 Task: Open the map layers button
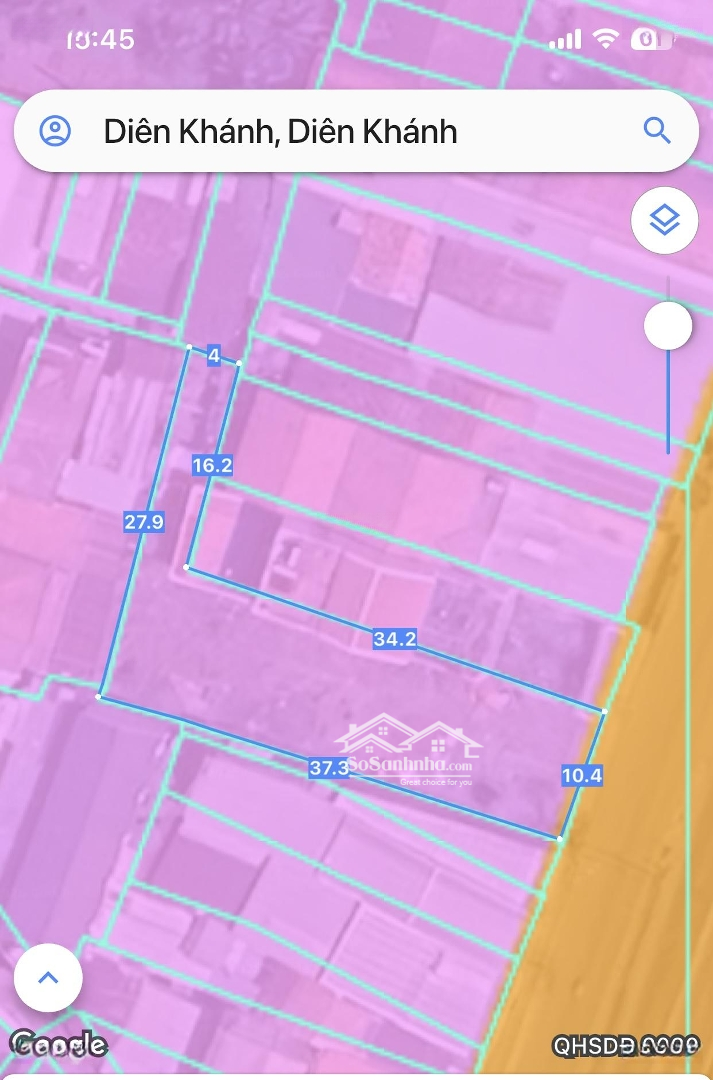pos(664,220)
